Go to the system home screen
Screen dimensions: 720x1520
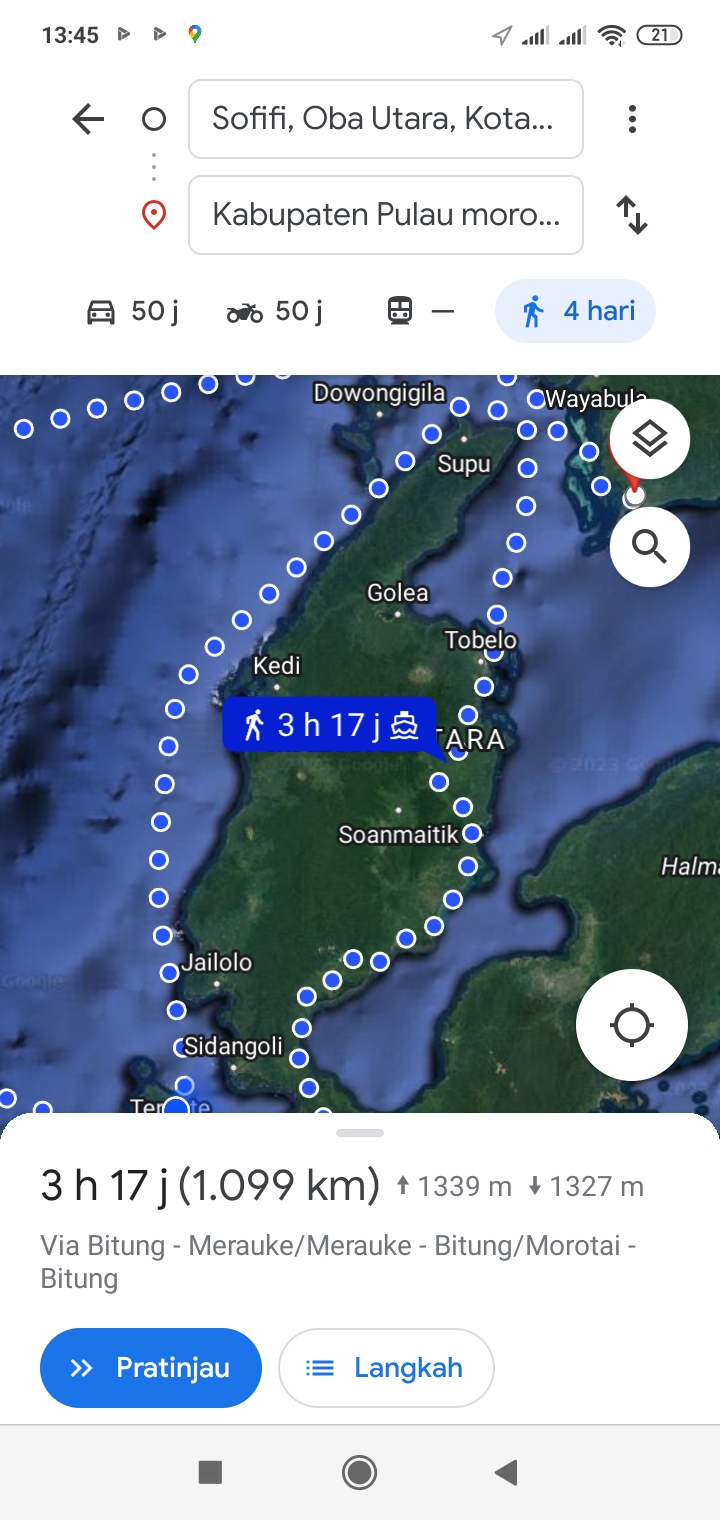click(360, 1472)
